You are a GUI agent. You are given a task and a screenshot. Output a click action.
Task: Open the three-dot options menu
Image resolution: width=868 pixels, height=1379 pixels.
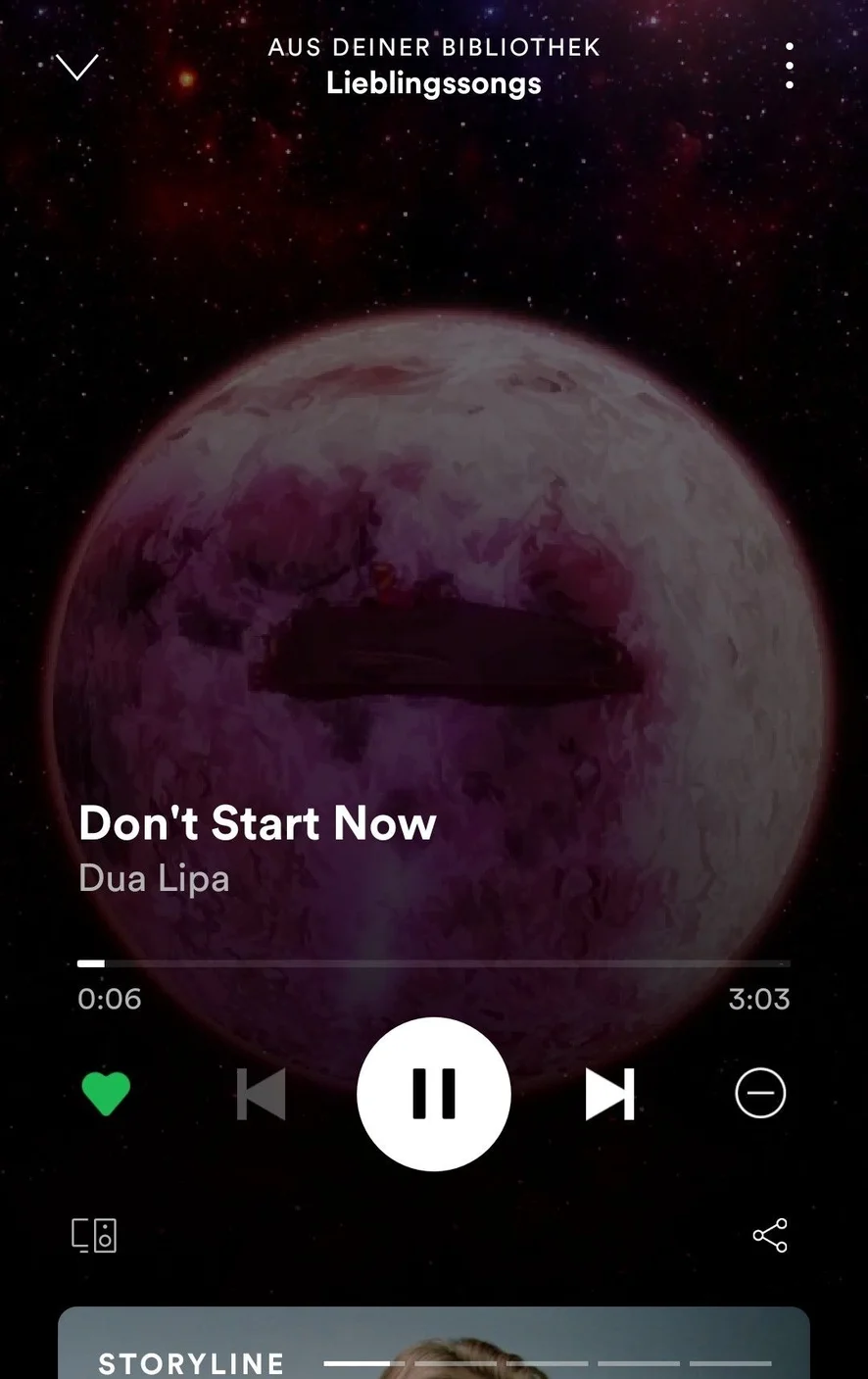click(x=790, y=66)
